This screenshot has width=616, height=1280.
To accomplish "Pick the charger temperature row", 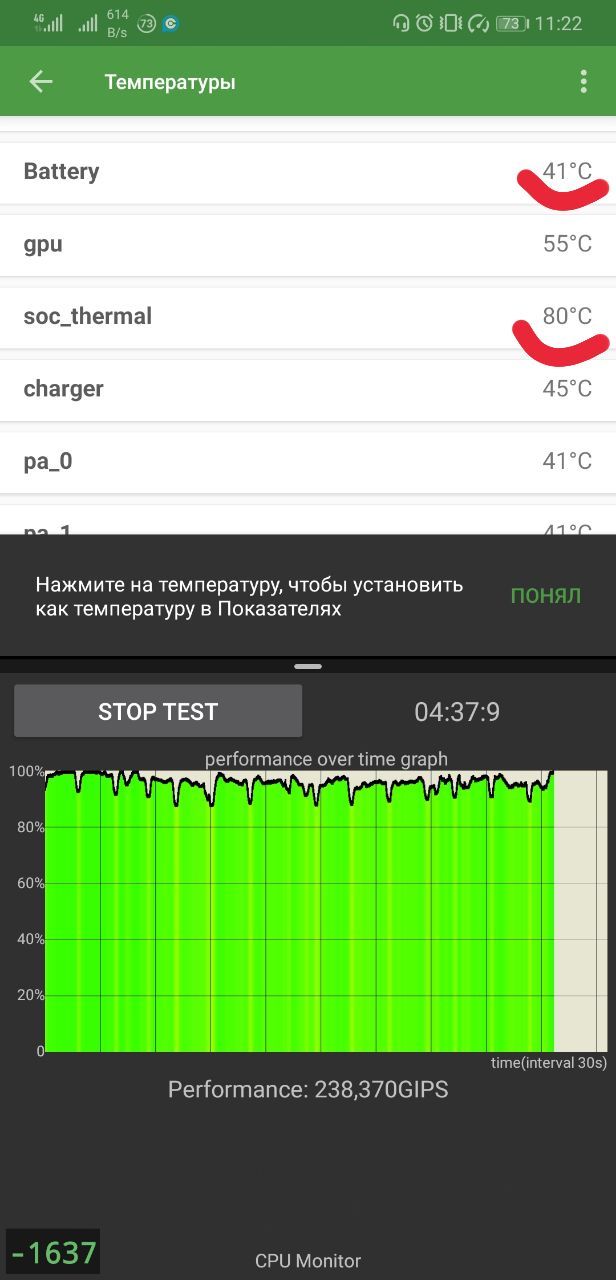I will coord(308,389).
